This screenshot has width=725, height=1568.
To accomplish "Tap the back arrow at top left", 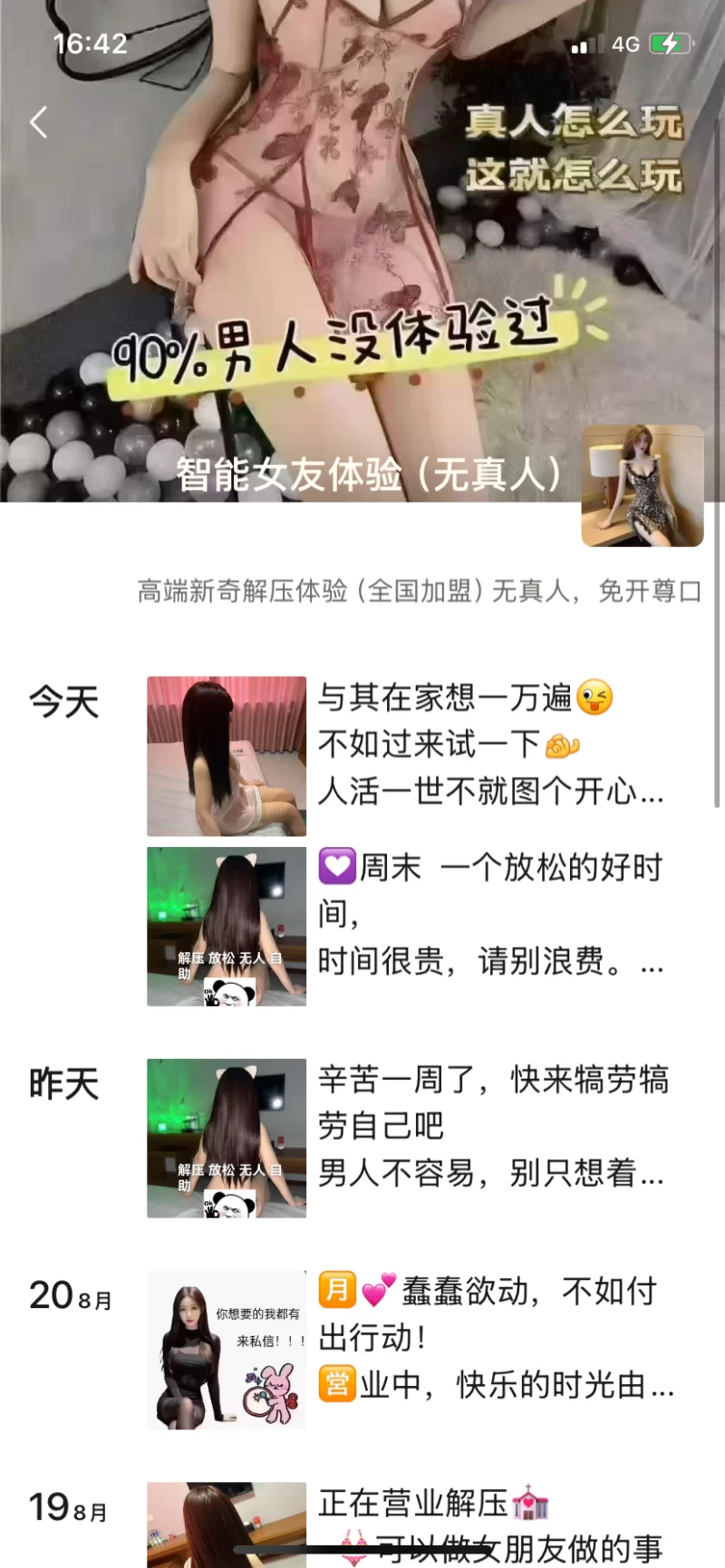I will pyautogui.click(x=39, y=121).
